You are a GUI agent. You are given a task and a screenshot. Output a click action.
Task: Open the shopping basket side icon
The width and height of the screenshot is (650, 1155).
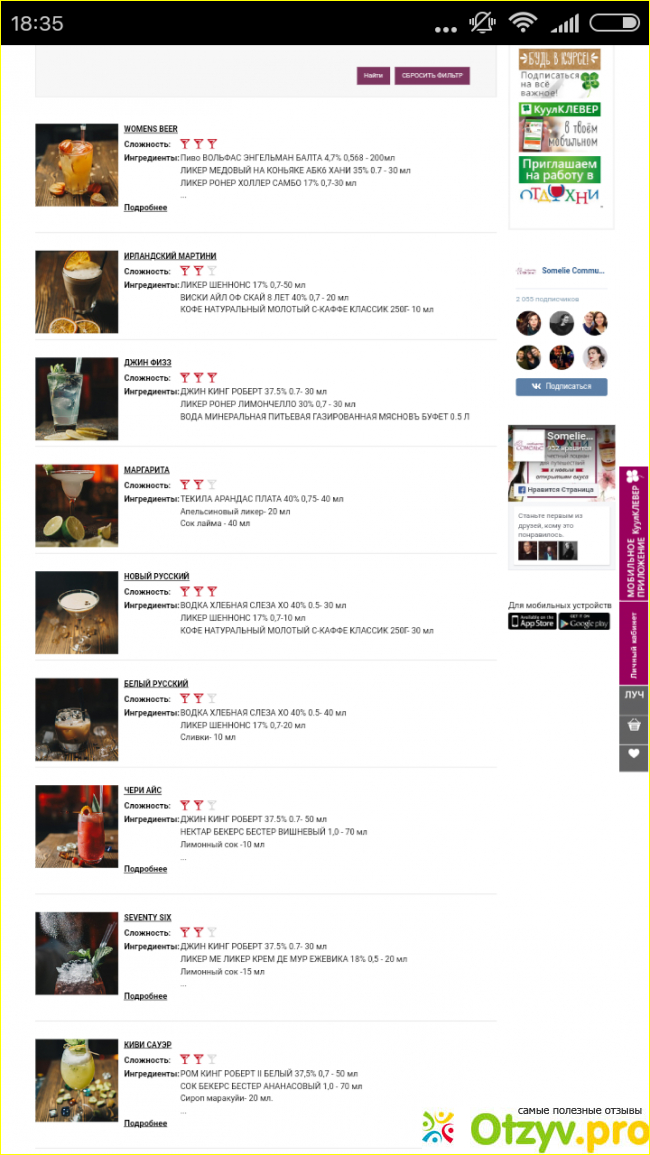pos(634,727)
